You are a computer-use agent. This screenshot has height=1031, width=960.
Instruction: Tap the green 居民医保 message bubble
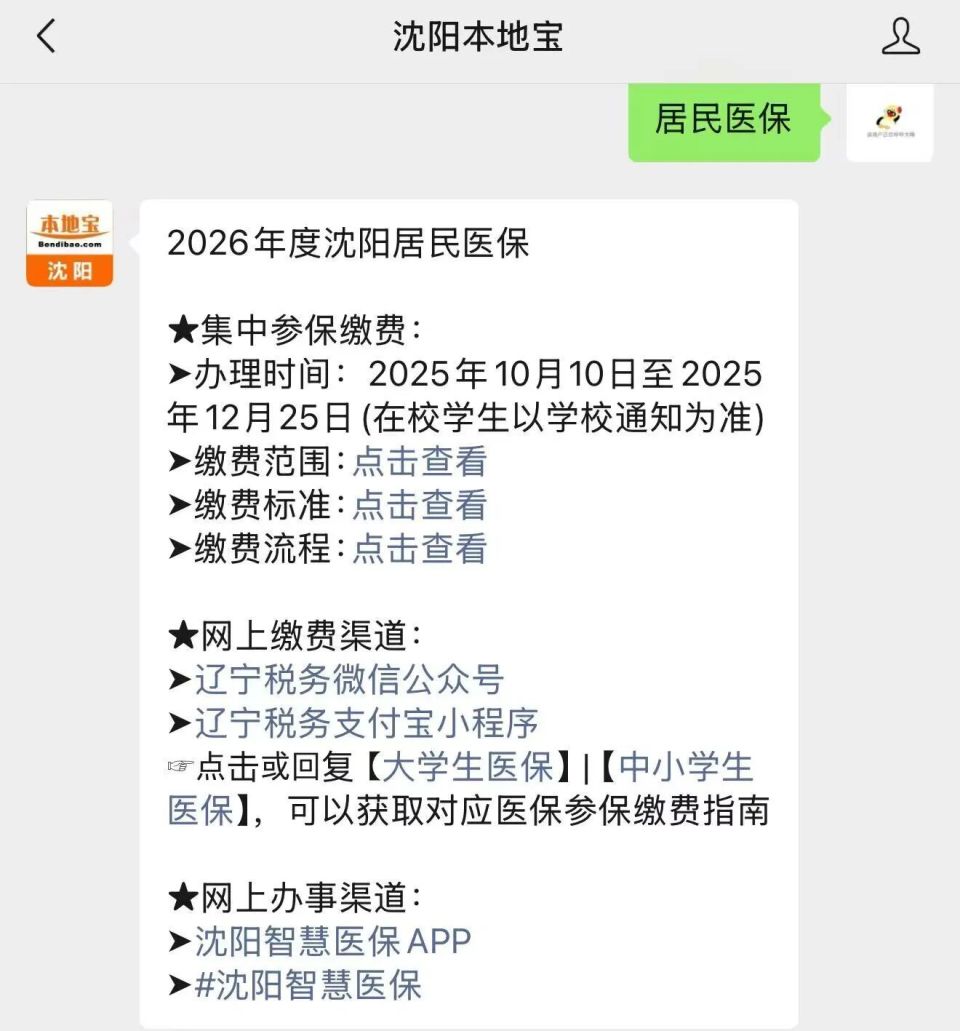[724, 120]
